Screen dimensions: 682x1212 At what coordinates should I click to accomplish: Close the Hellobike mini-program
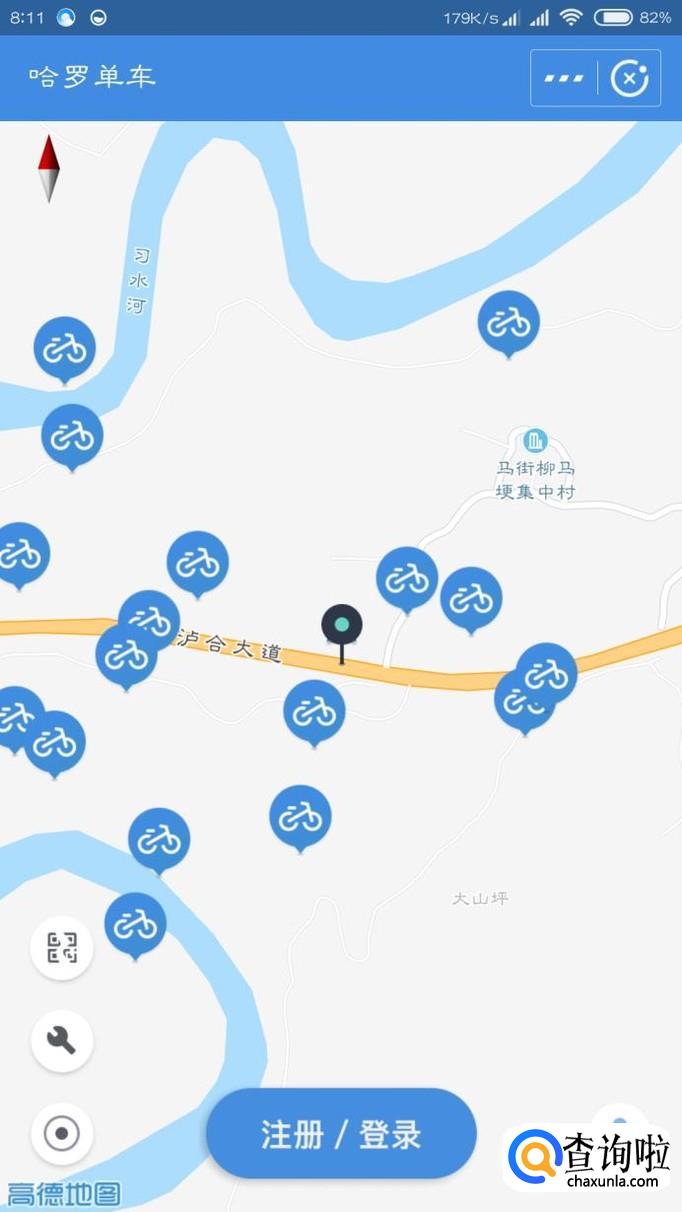[629, 78]
